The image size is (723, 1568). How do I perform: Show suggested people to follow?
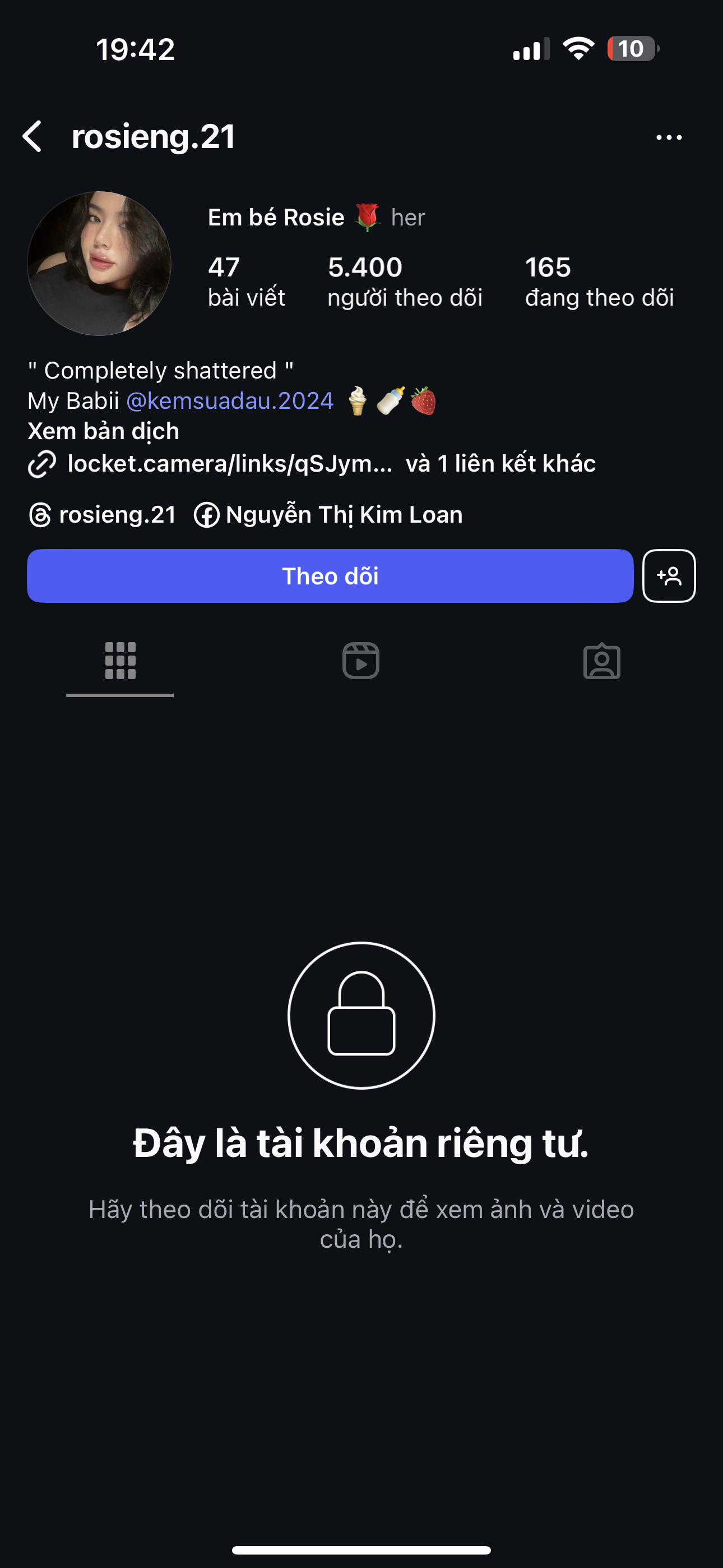669,576
